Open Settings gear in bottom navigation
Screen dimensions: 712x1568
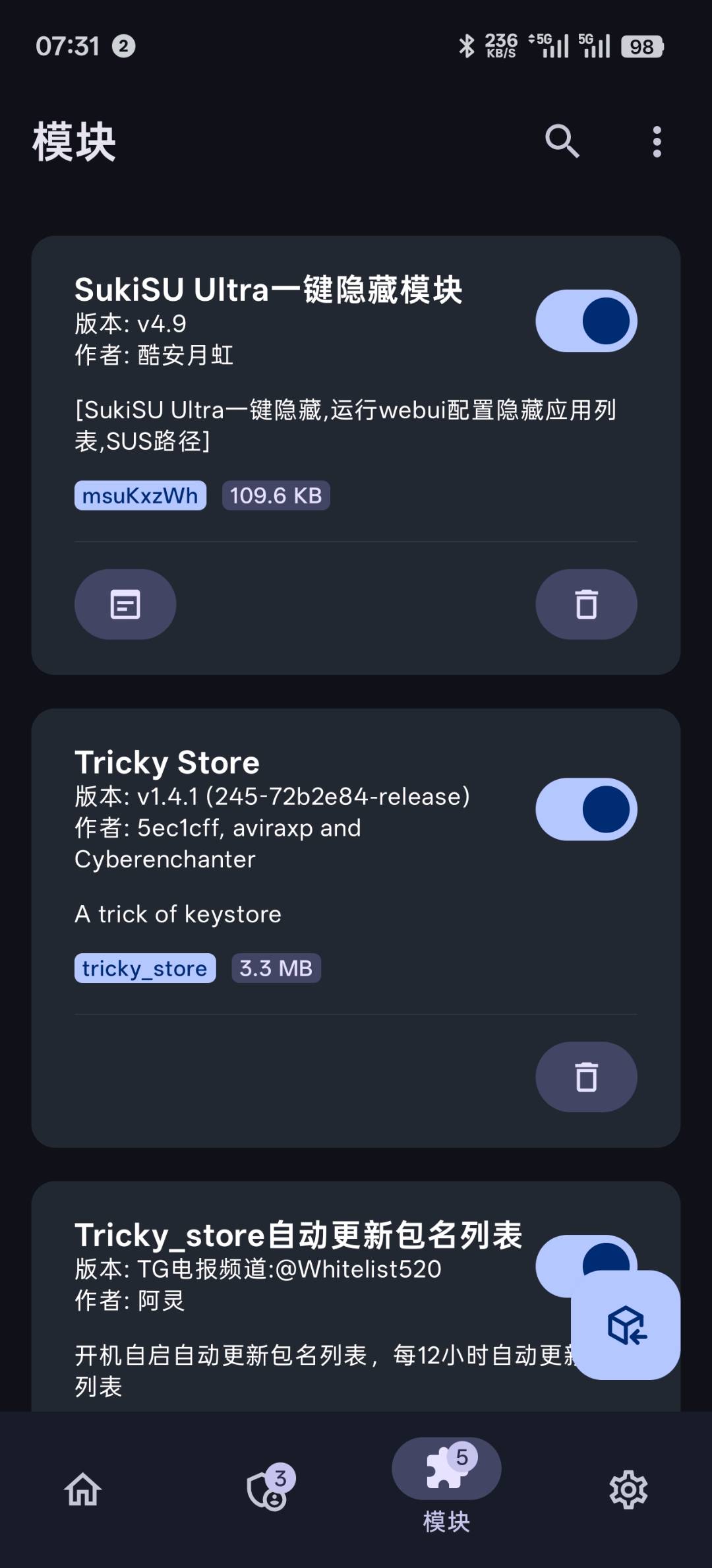[630, 1491]
